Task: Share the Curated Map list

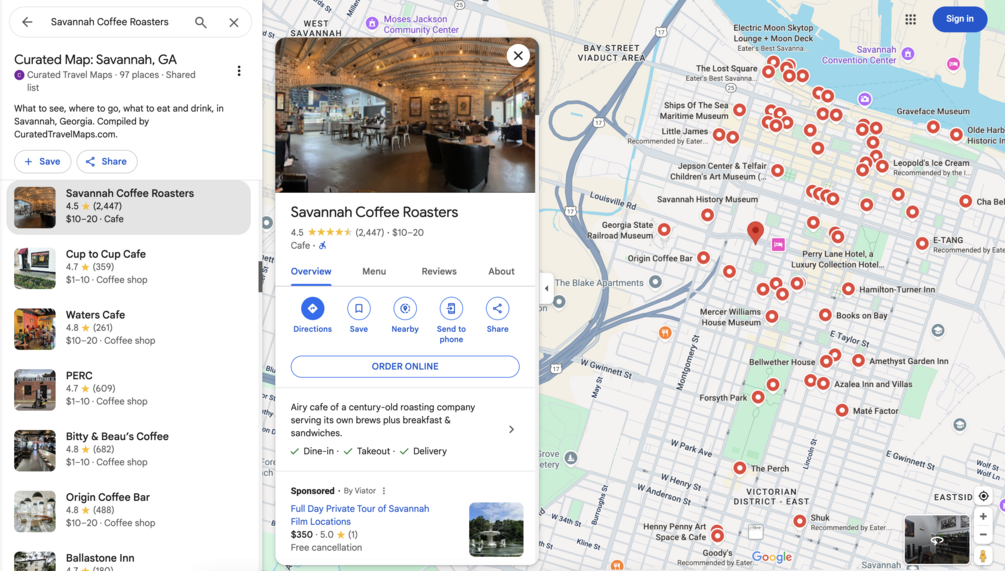Action: (106, 161)
